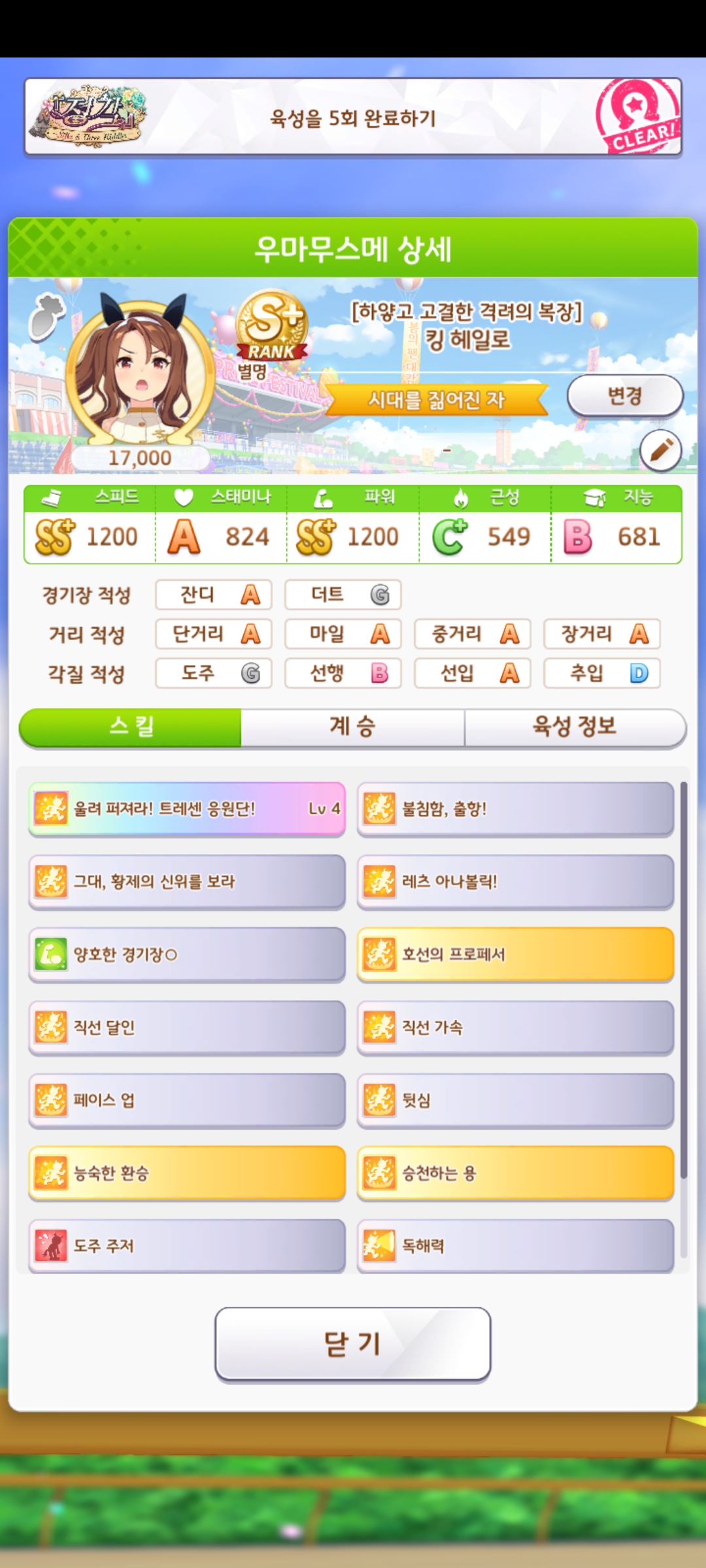Show the 도주 주저 debuff skill
The image size is (706, 1568).
point(186,1245)
